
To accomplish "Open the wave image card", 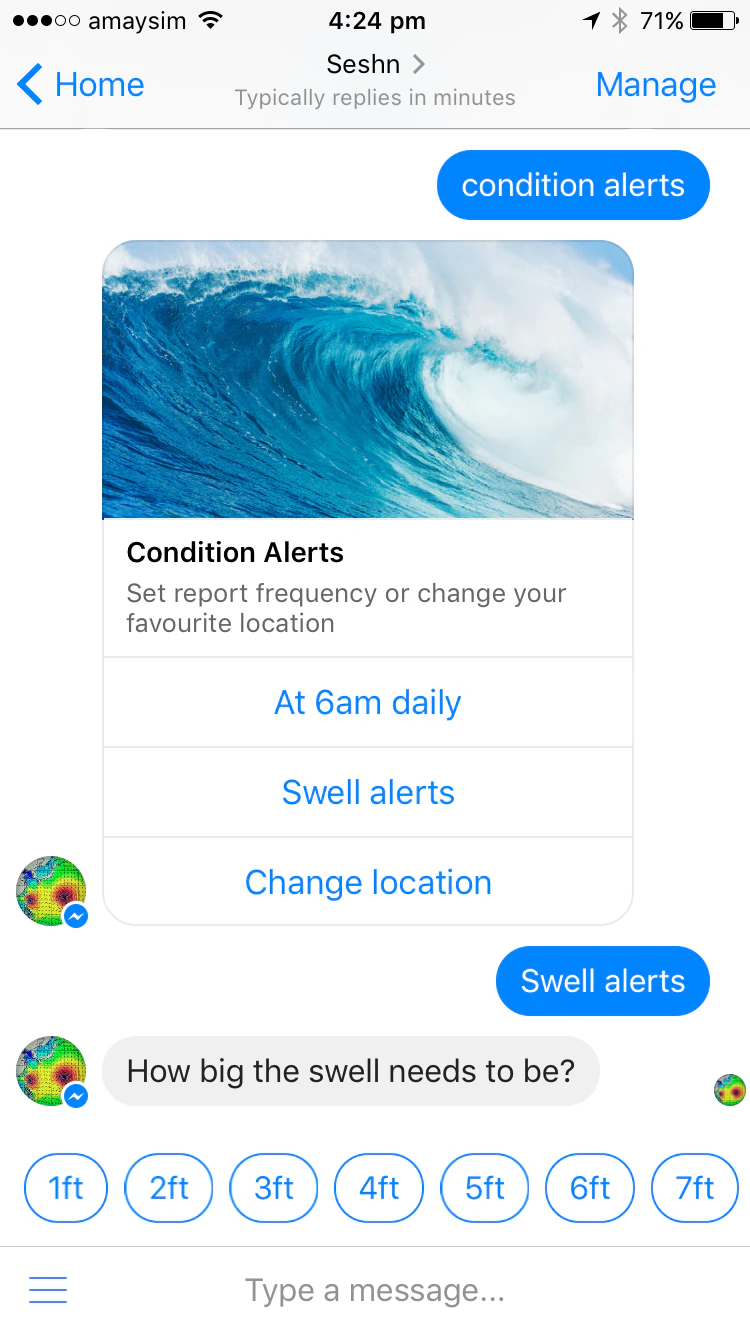I will [x=368, y=380].
